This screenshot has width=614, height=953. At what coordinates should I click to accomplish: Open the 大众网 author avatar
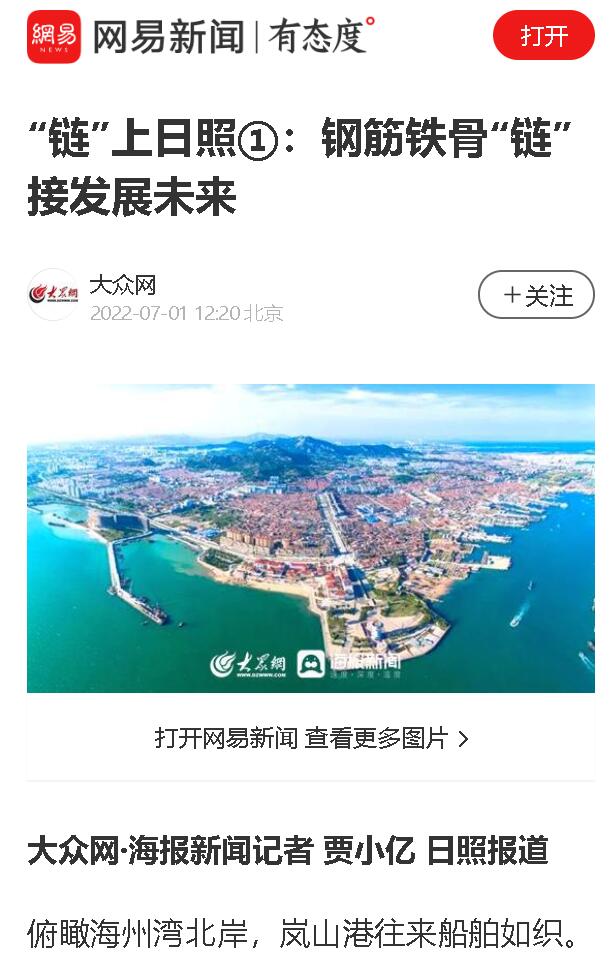53,295
